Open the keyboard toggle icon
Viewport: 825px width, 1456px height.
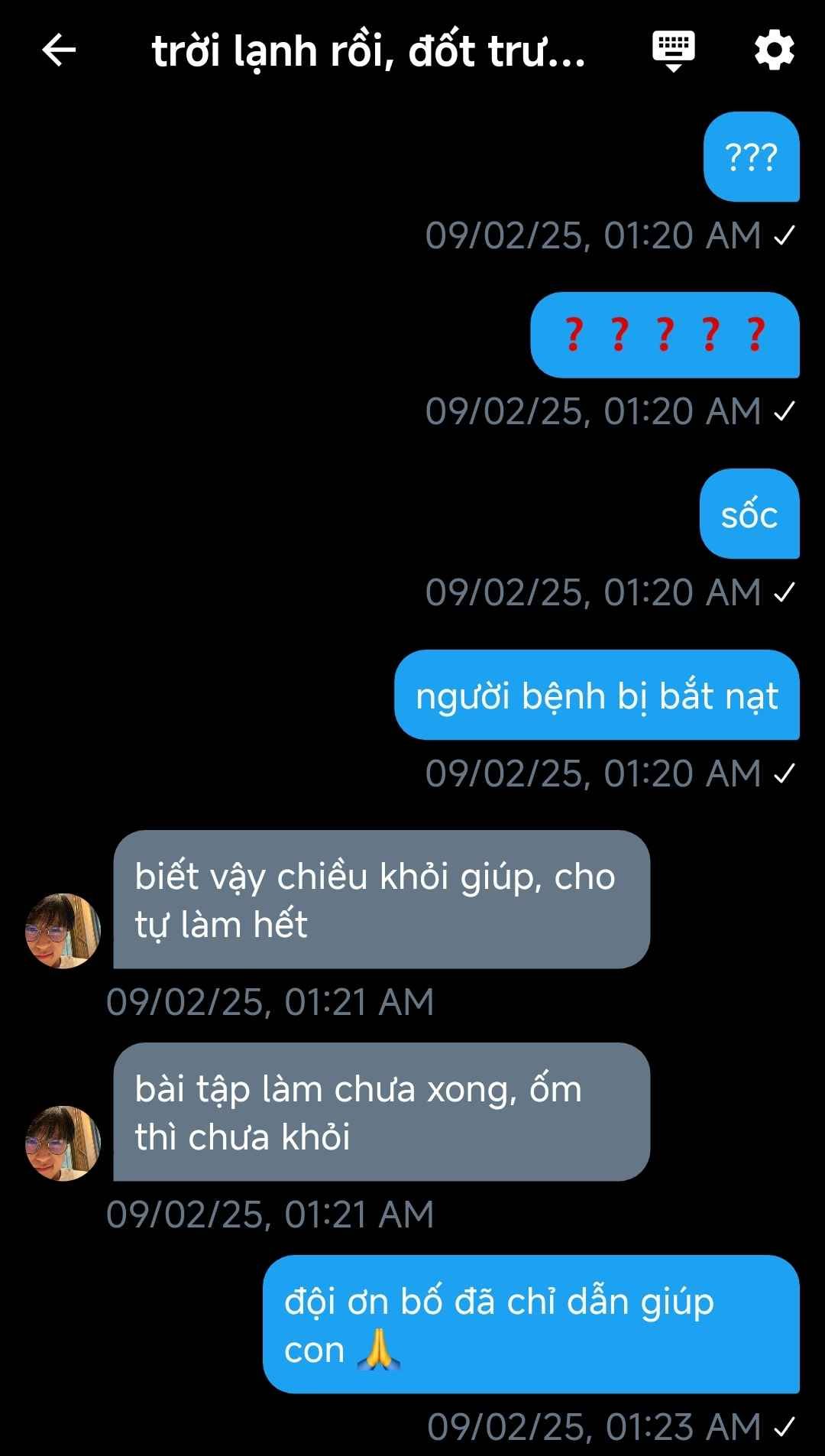[673, 51]
